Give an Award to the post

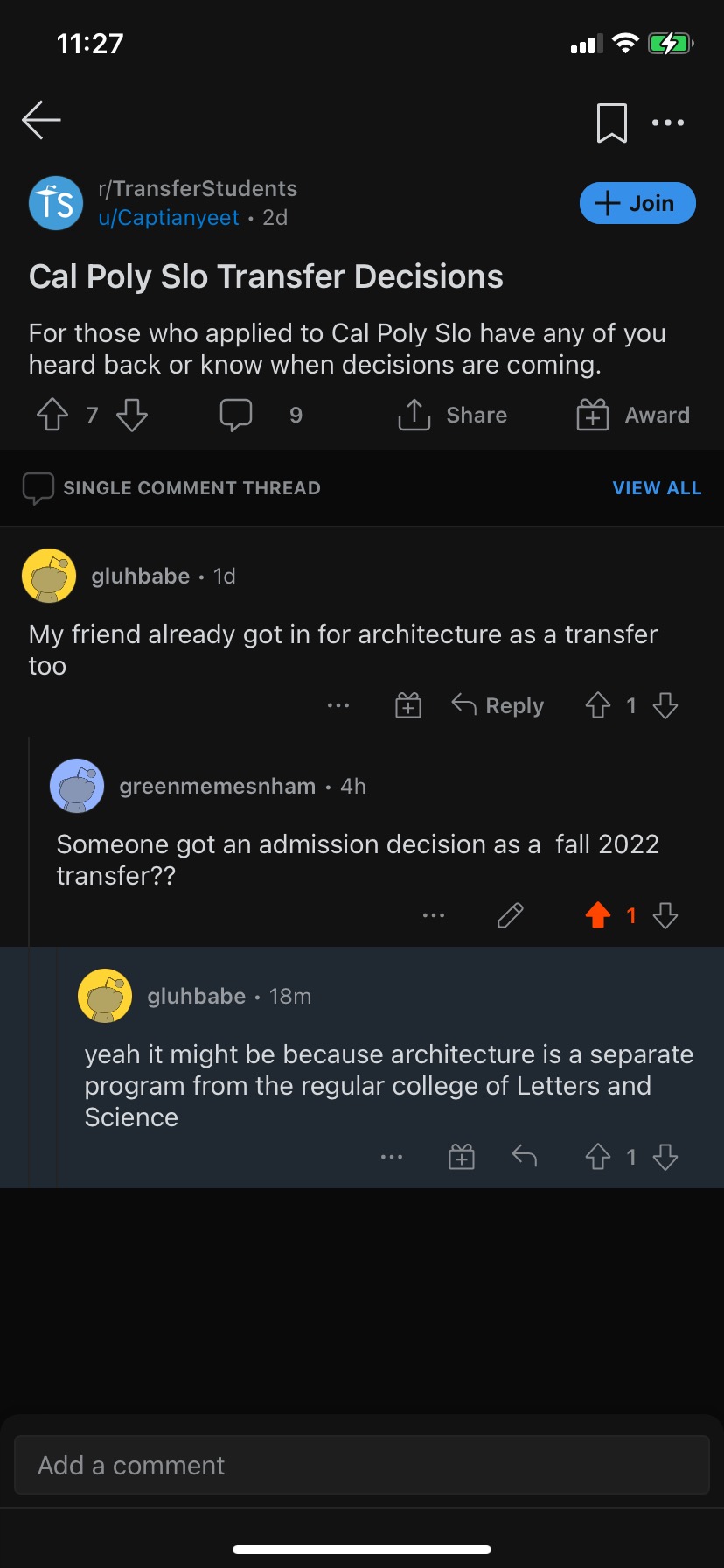(633, 415)
